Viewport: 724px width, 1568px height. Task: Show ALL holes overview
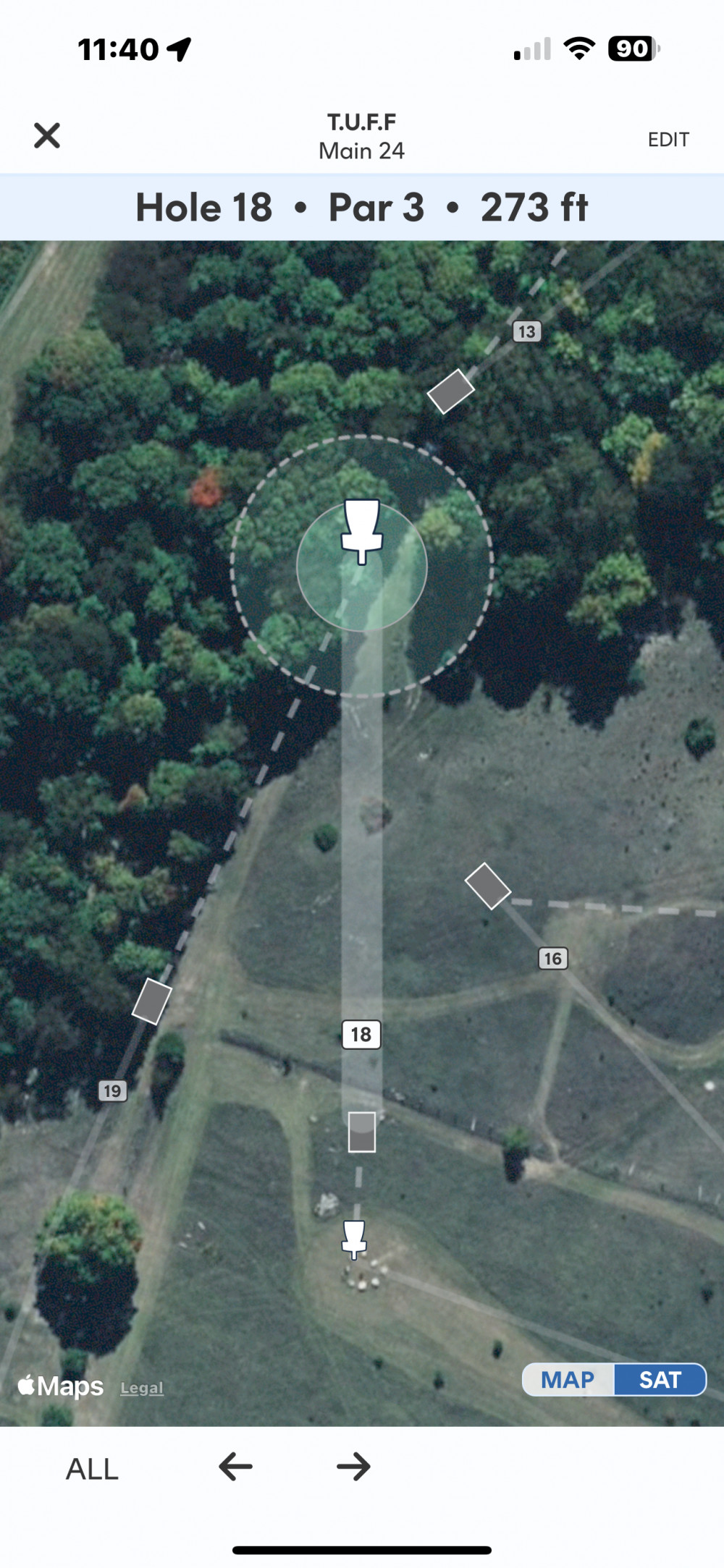pyautogui.click(x=92, y=1469)
